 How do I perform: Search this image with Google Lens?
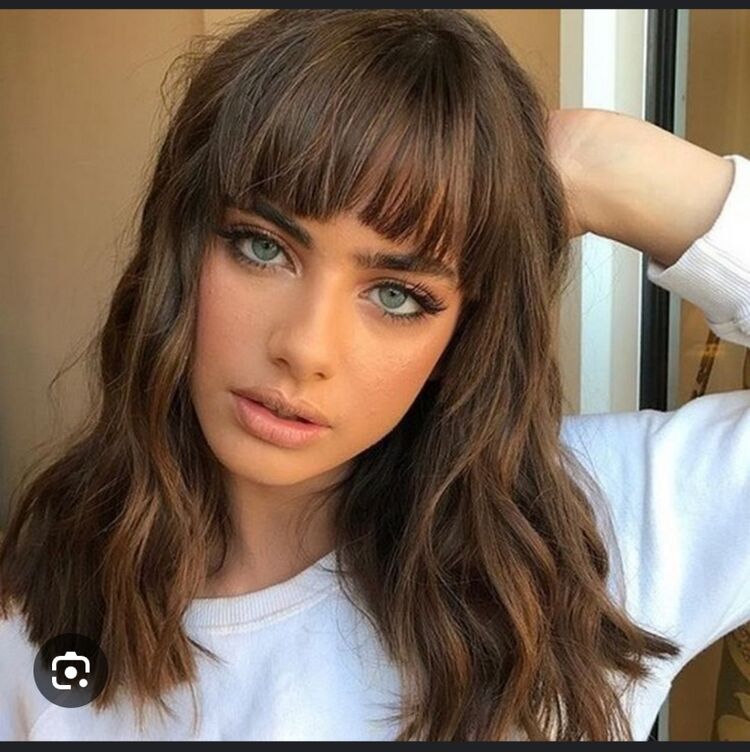(70, 670)
